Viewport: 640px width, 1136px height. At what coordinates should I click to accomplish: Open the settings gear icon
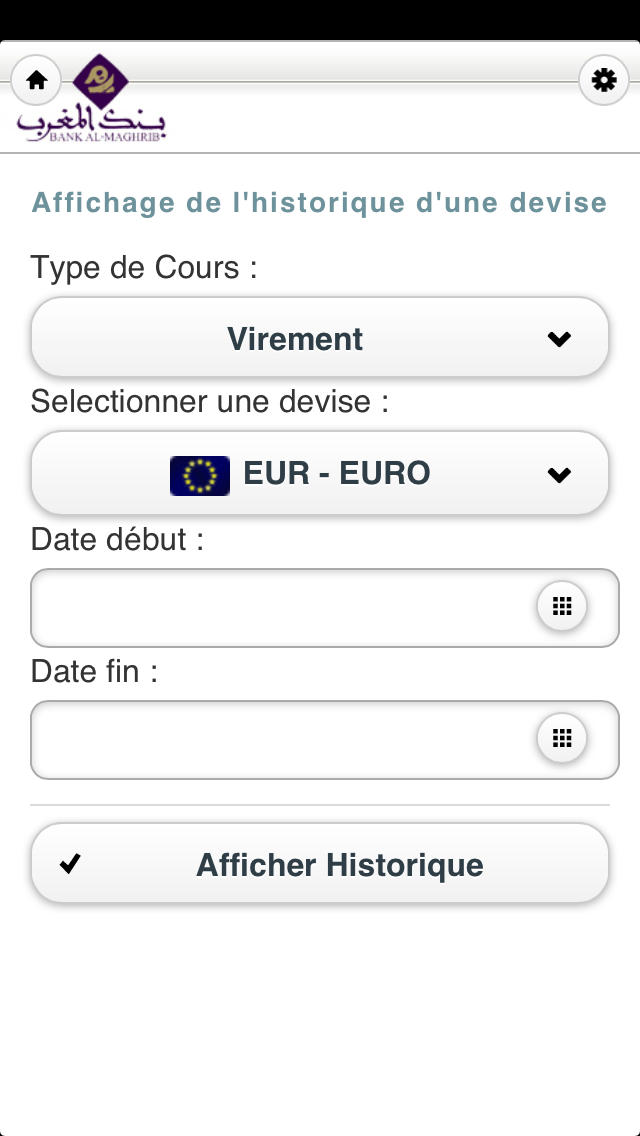604,80
